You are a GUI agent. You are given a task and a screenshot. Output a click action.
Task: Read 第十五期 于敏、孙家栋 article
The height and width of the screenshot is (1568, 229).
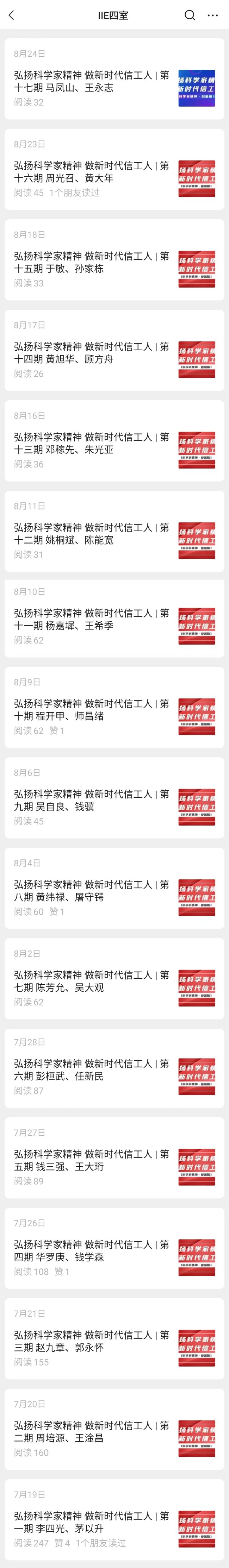click(91, 262)
